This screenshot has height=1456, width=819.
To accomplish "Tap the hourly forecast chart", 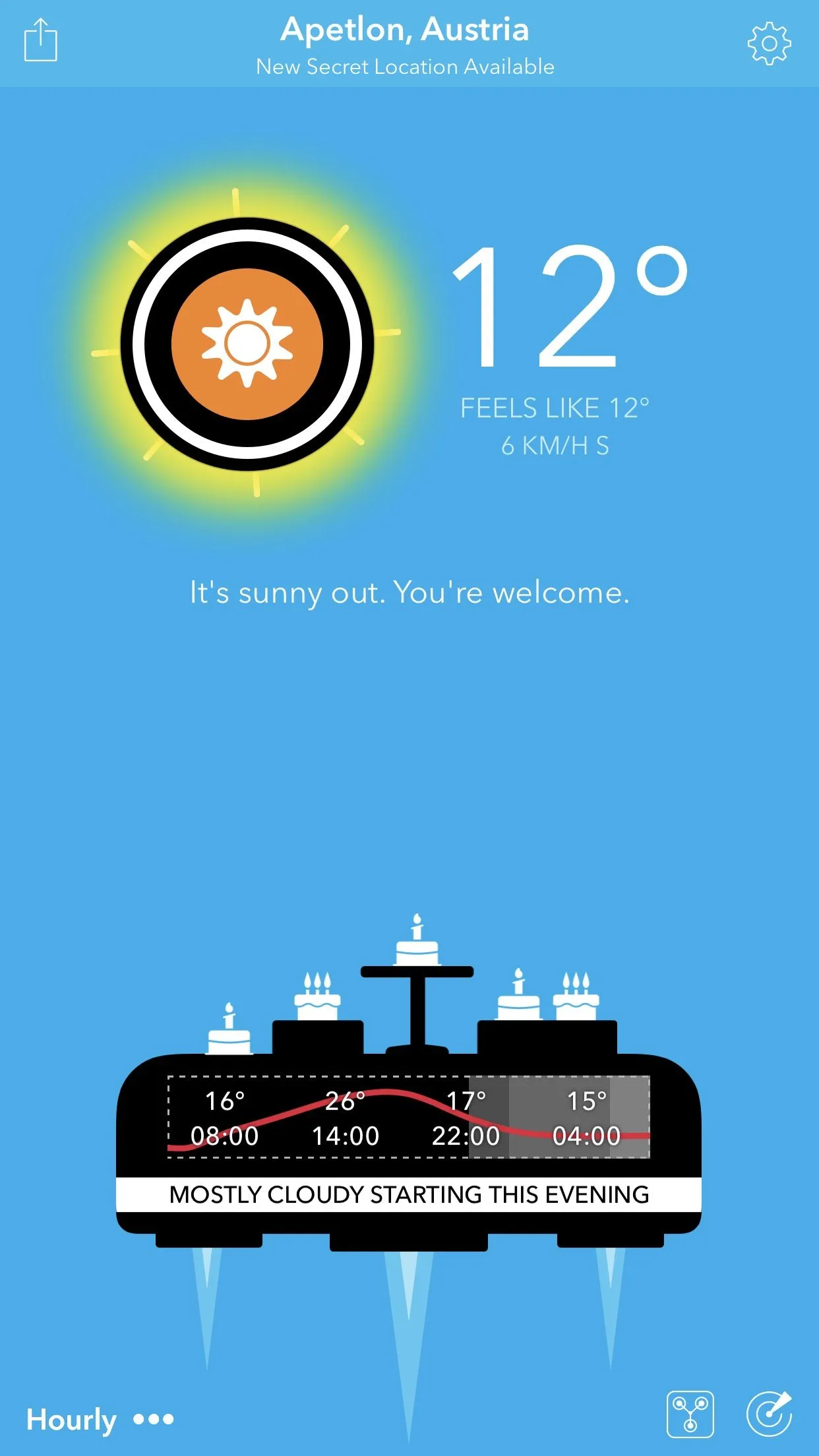I will 409,1117.
